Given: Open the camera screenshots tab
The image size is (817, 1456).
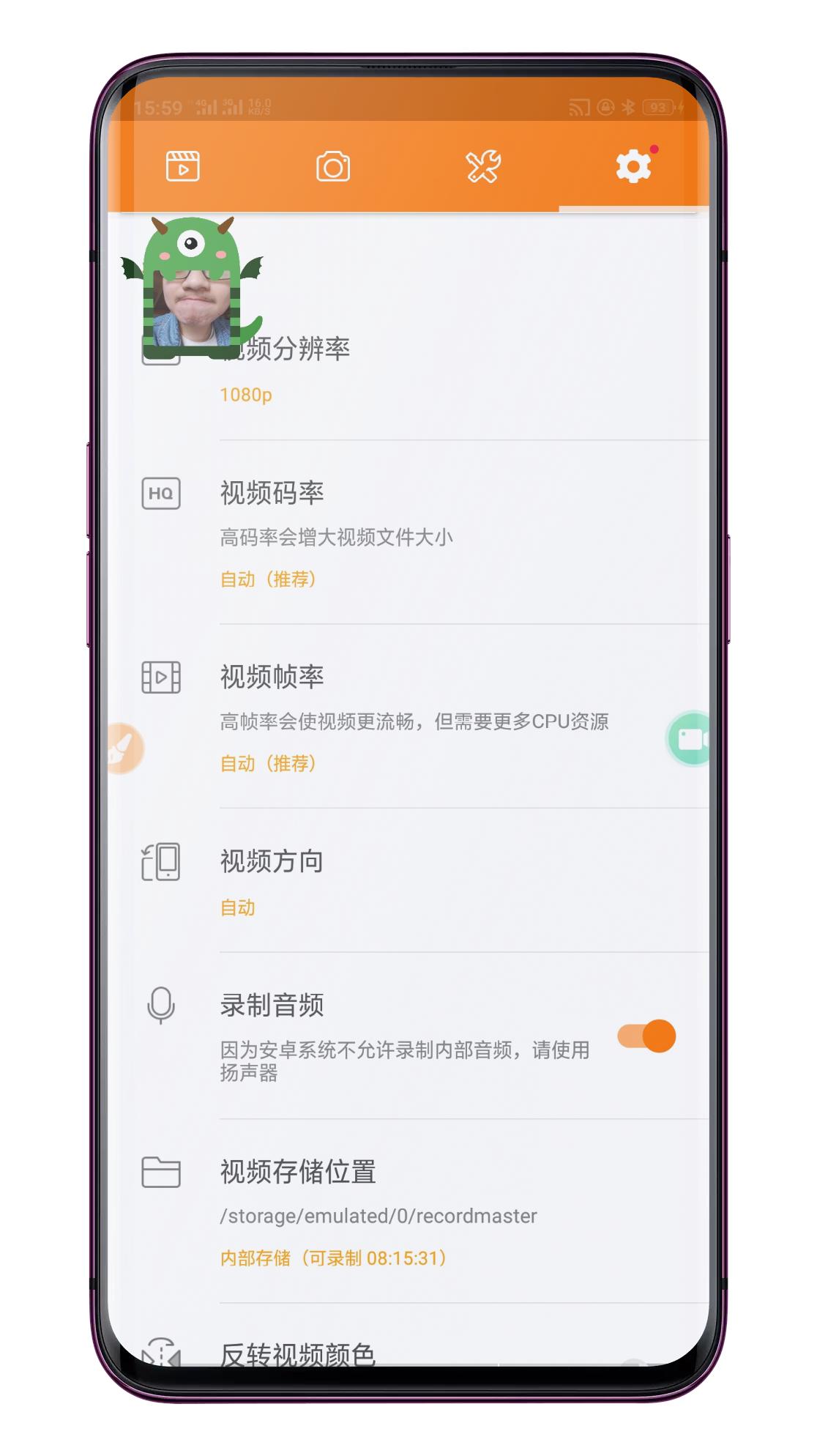Looking at the screenshot, I should (x=333, y=166).
